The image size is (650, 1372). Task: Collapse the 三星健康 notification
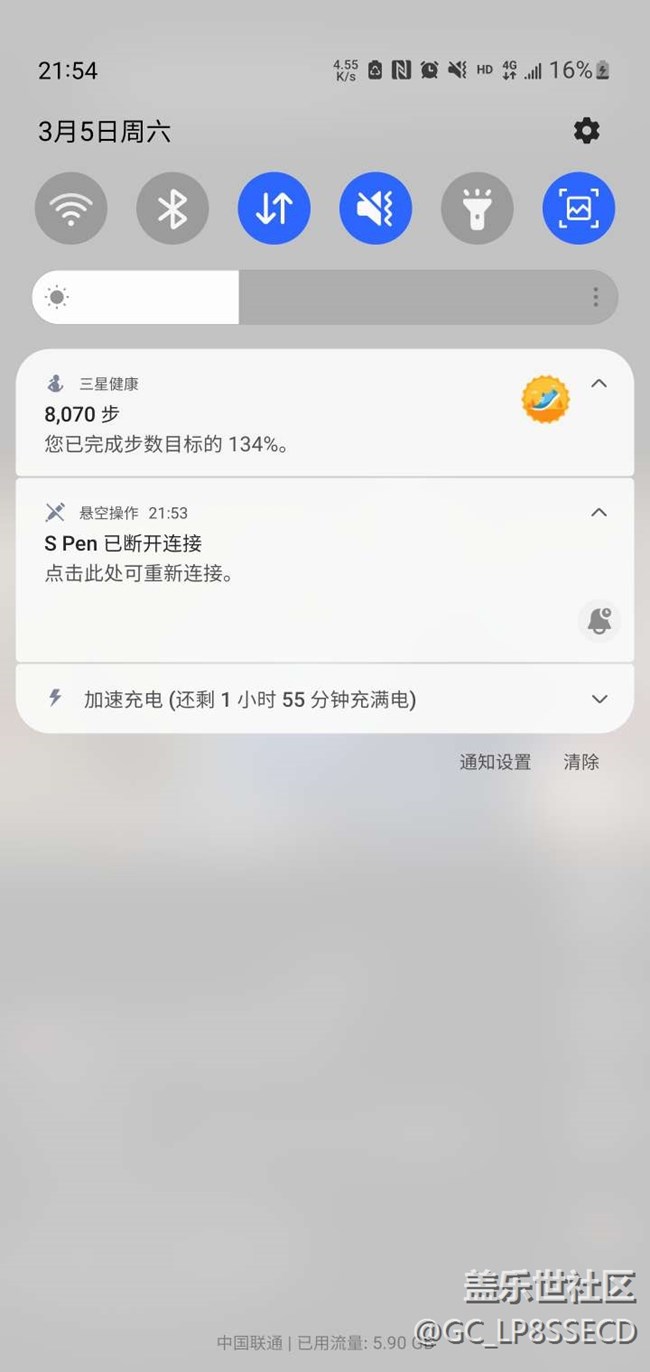[599, 383]
